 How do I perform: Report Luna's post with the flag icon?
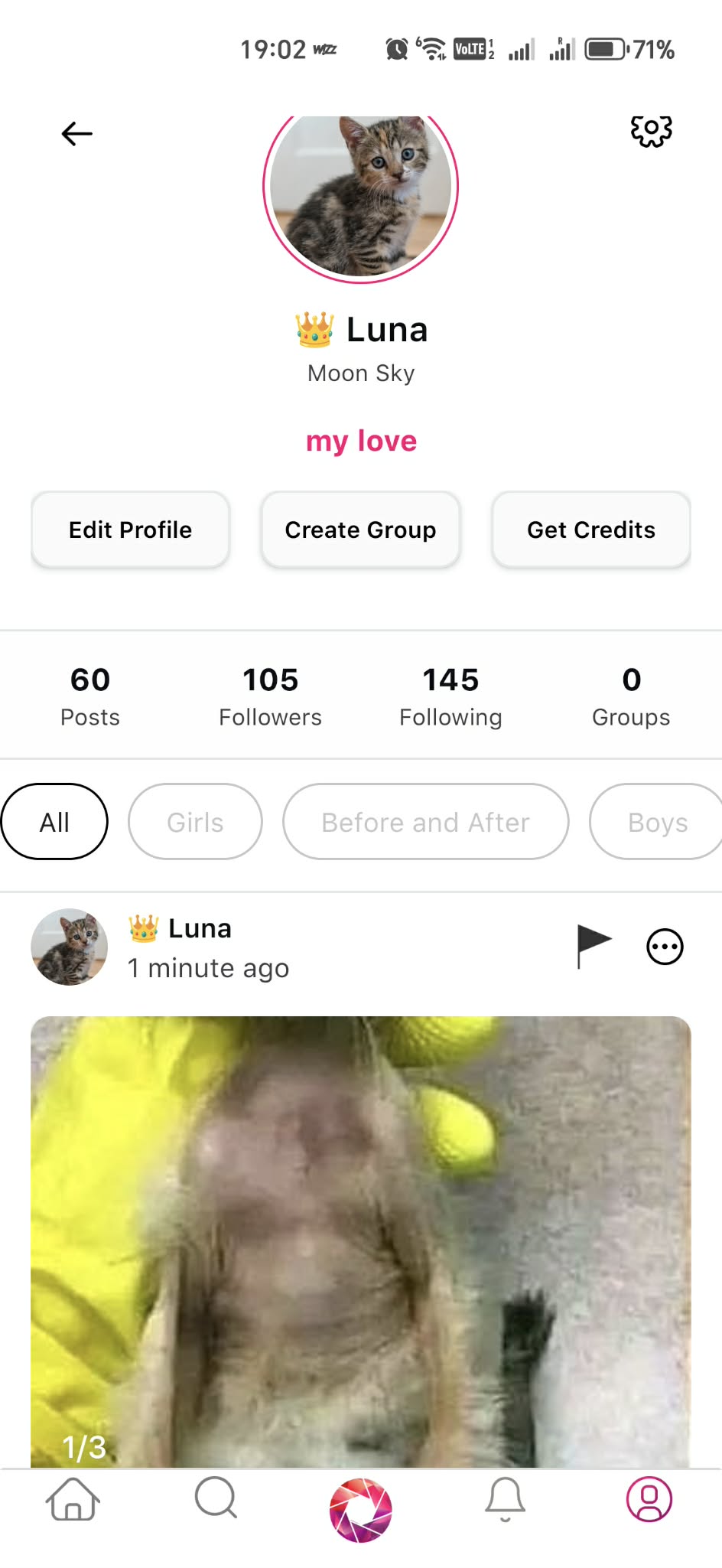coord(593,945)
